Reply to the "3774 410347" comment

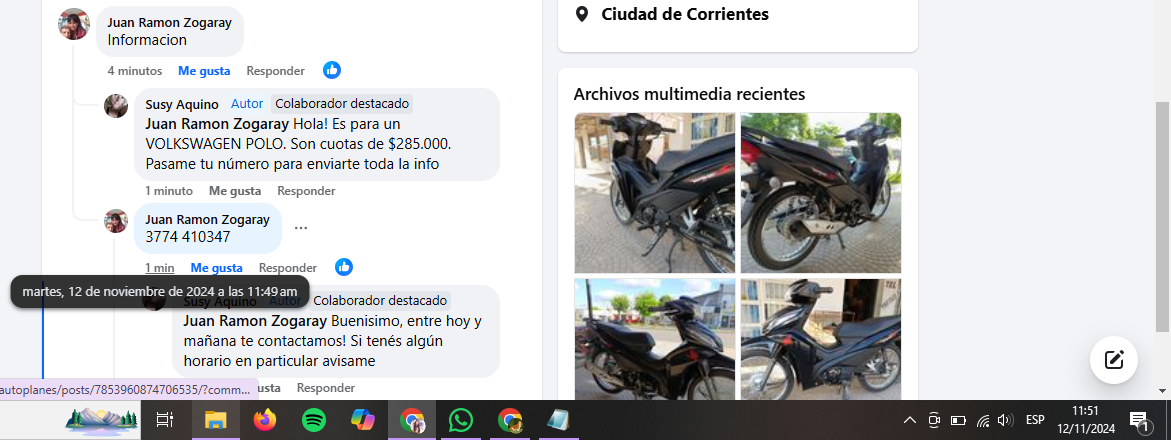[288, 268]
